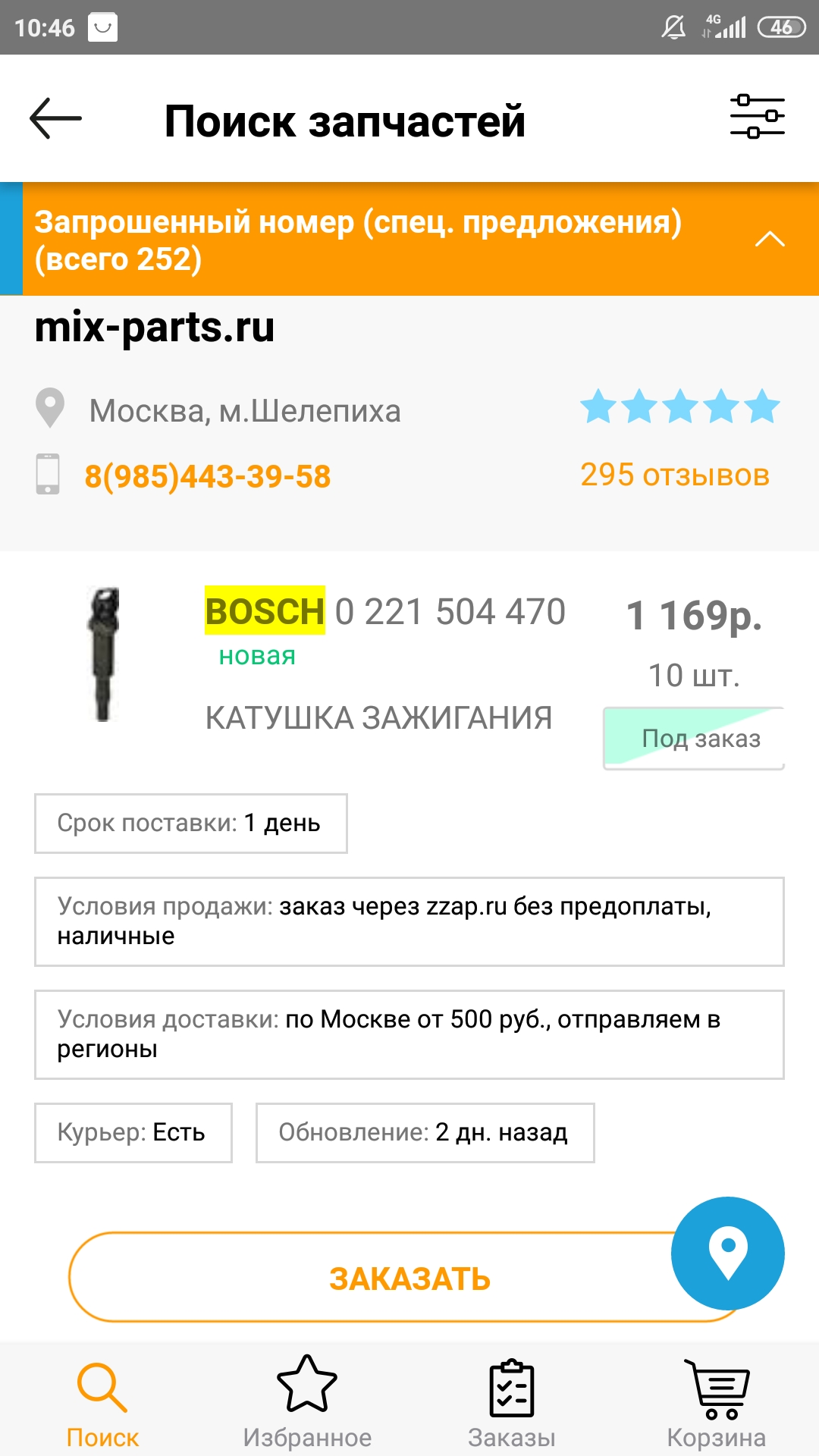The height and width of the screenshot is (1456, 819).
Task: Switch to the Поиск tab
Action: pos(102,1403)
